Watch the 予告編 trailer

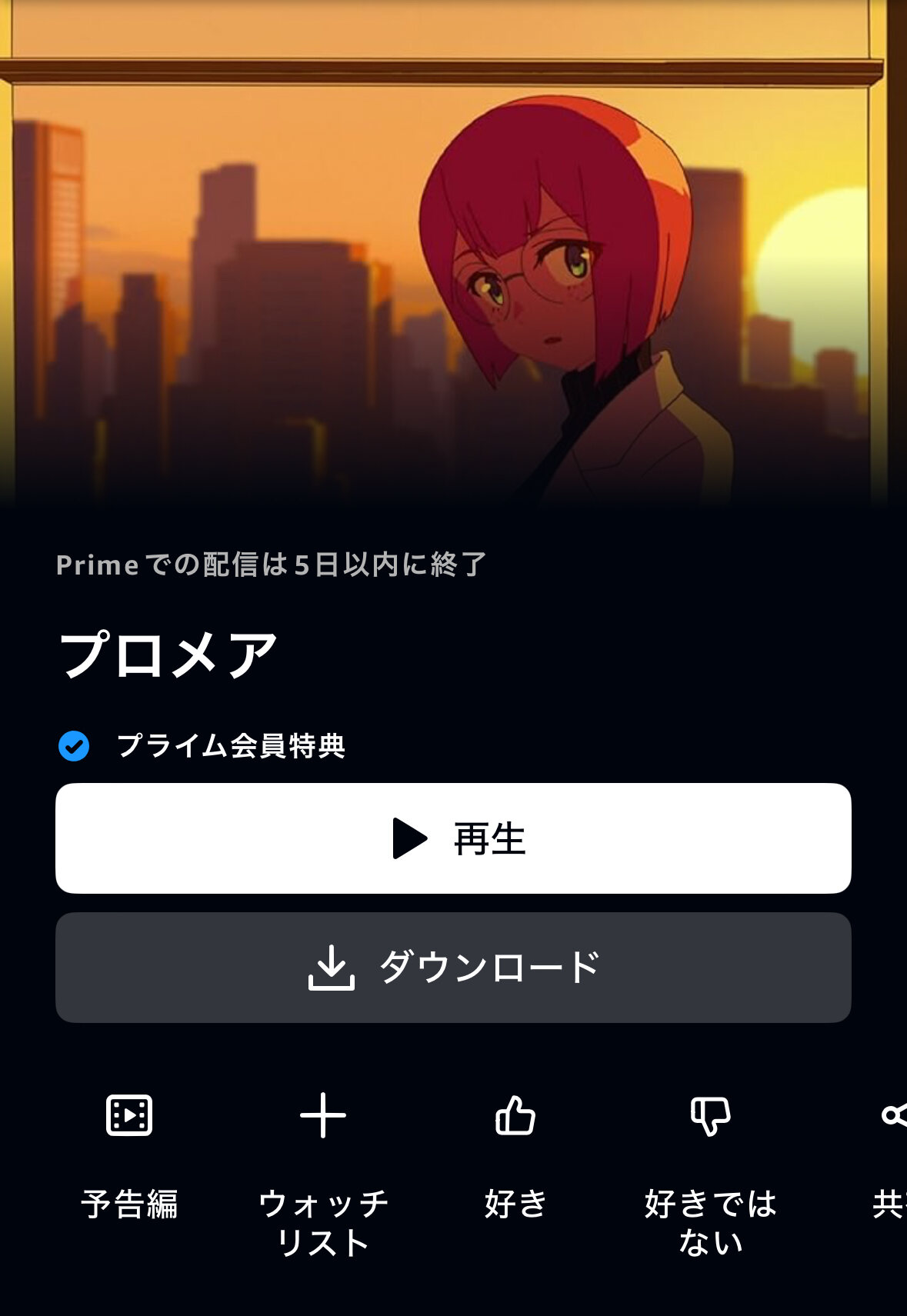[129, 1116]
